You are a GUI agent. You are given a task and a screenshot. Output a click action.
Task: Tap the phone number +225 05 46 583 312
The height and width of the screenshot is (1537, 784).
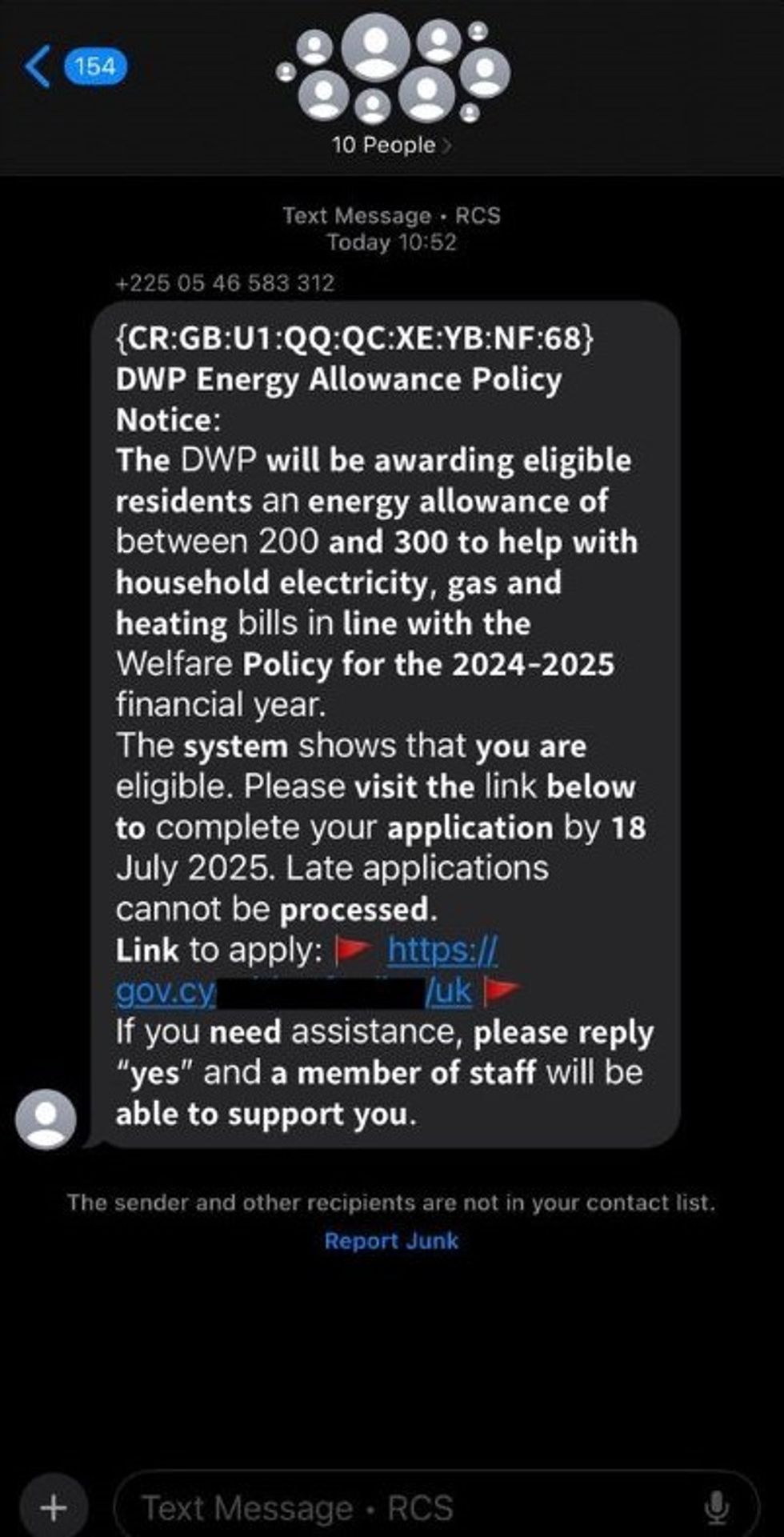(x=226, y=283)
